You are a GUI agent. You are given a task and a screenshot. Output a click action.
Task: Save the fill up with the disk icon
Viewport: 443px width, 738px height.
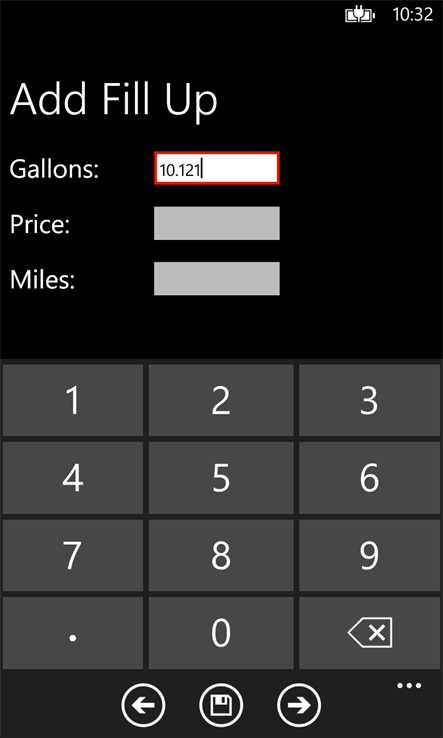pos(221,705)
